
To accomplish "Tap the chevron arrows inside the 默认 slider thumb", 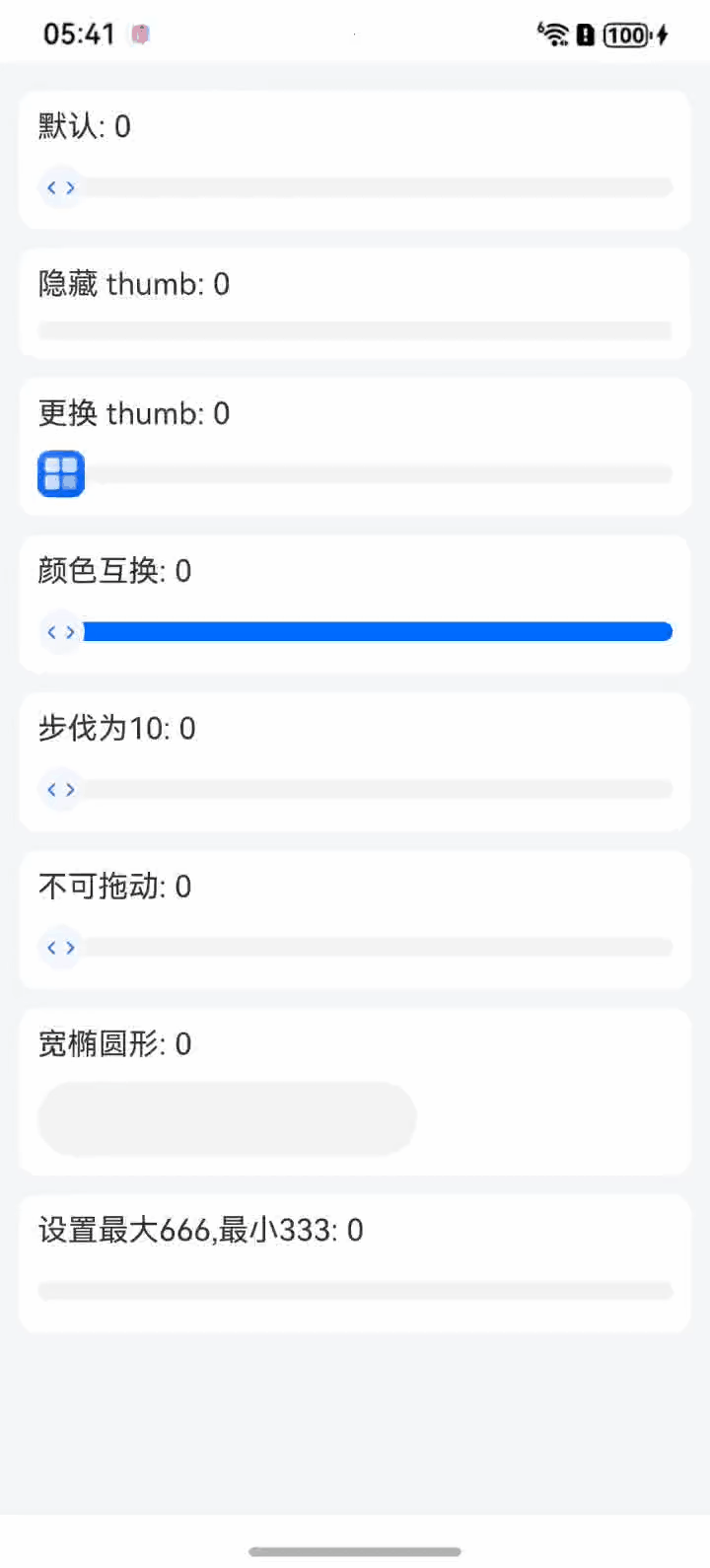I will pos(60,186).
